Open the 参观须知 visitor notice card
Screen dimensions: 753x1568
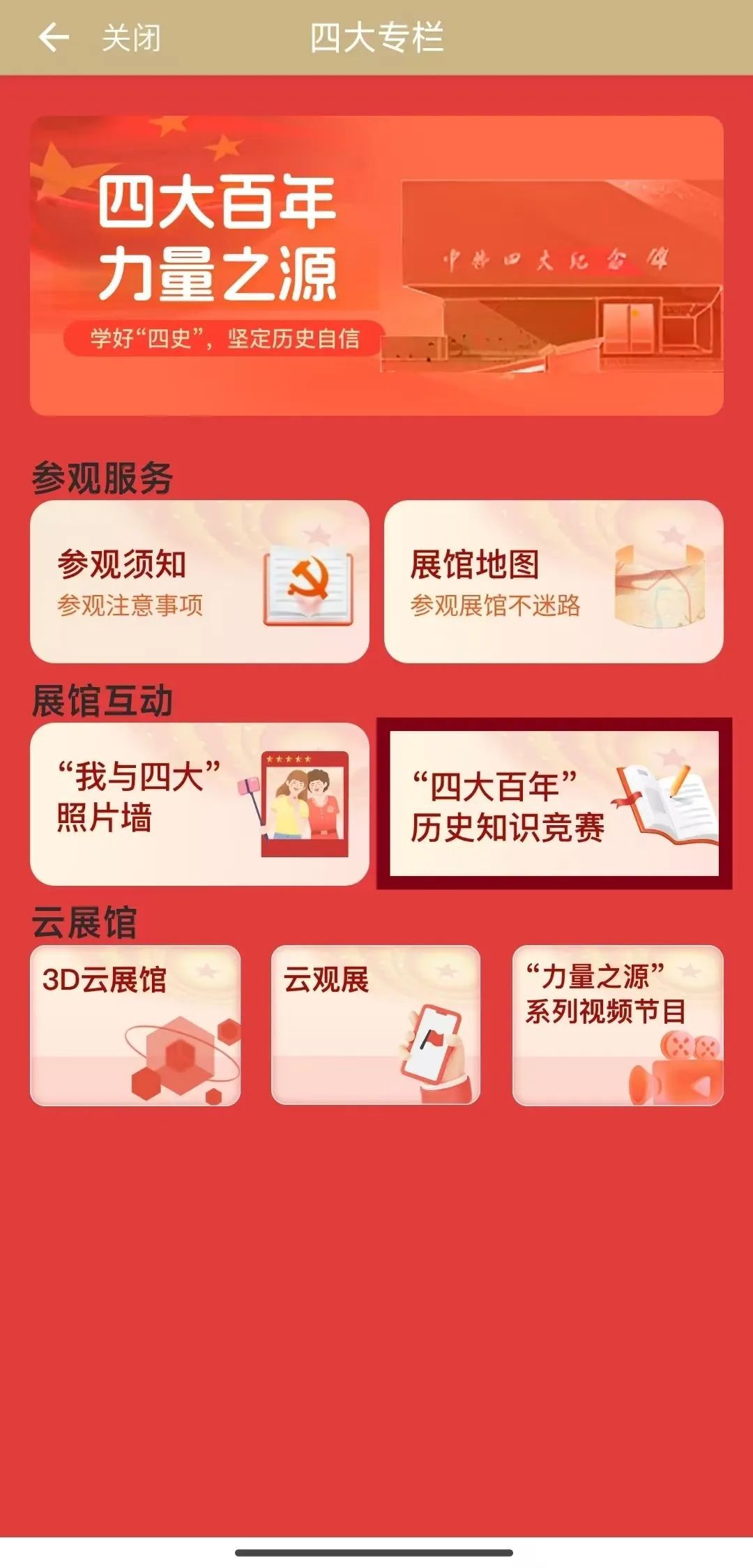coord(199,582)
